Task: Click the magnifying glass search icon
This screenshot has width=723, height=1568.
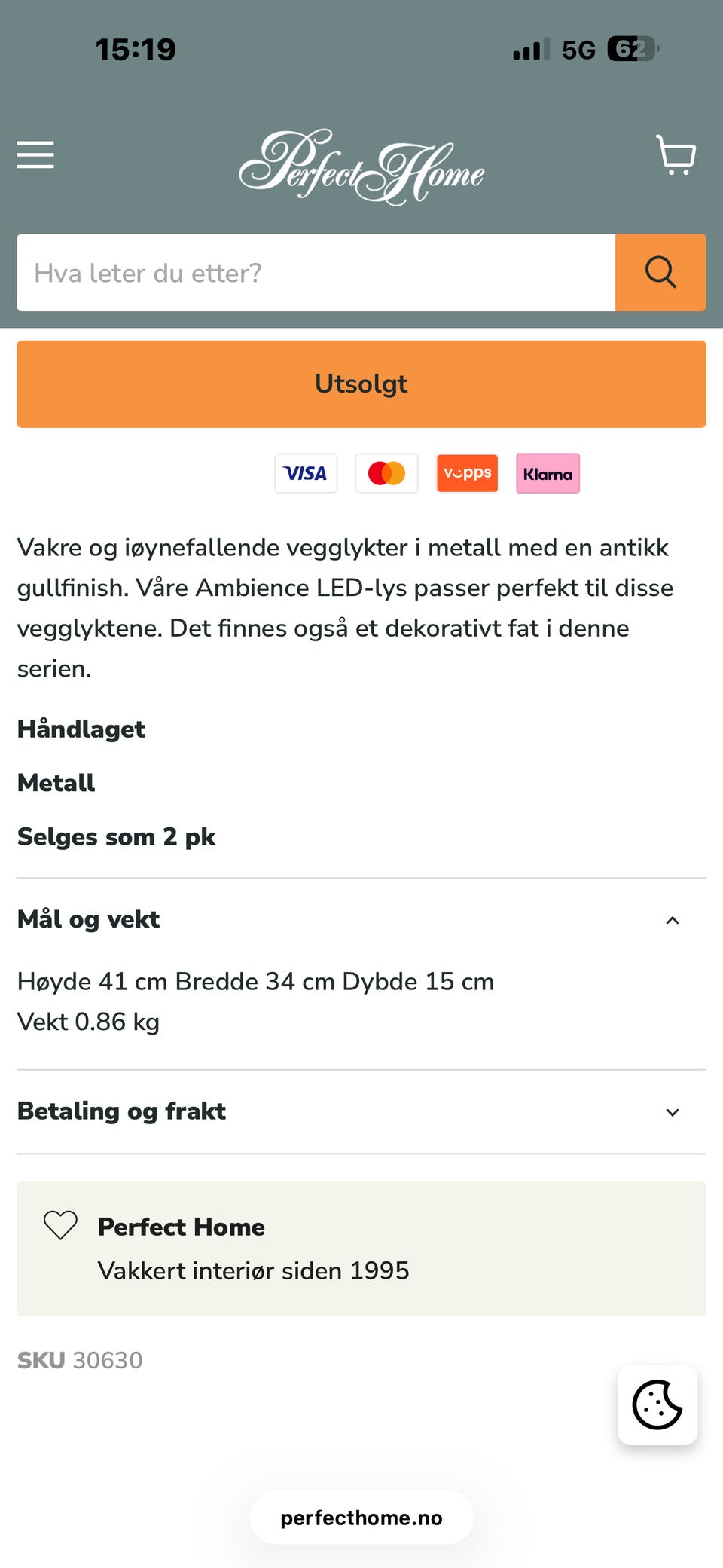Action: tap(660, 272)
